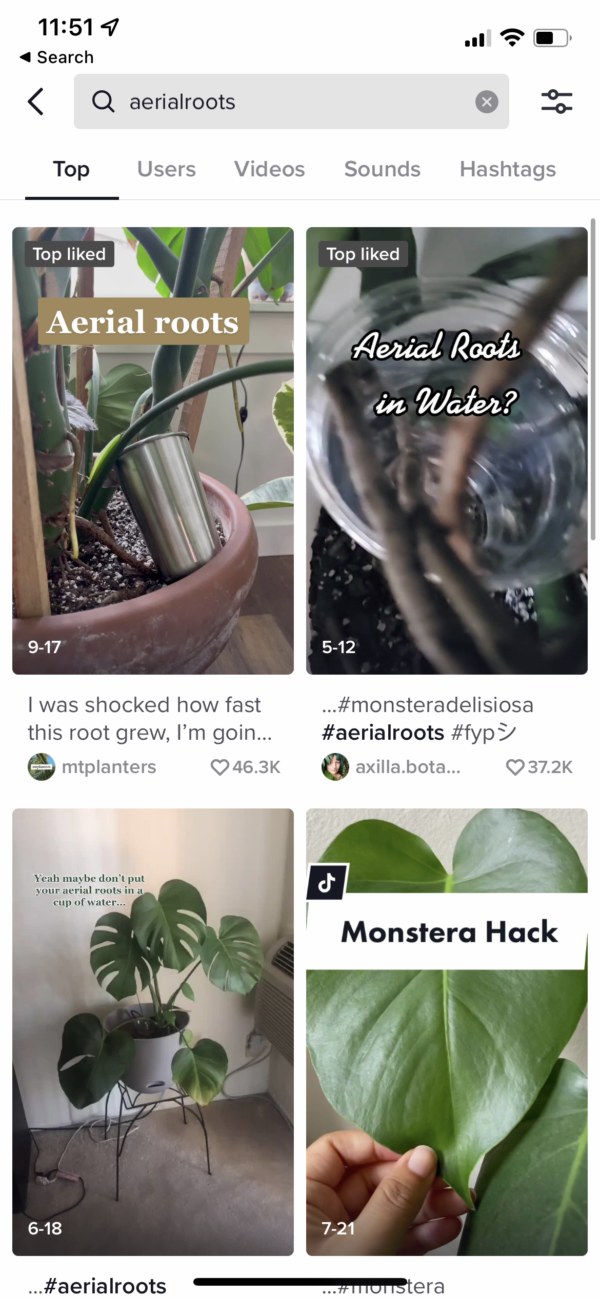
Task: Clear the search text
Action: [486, 101]
